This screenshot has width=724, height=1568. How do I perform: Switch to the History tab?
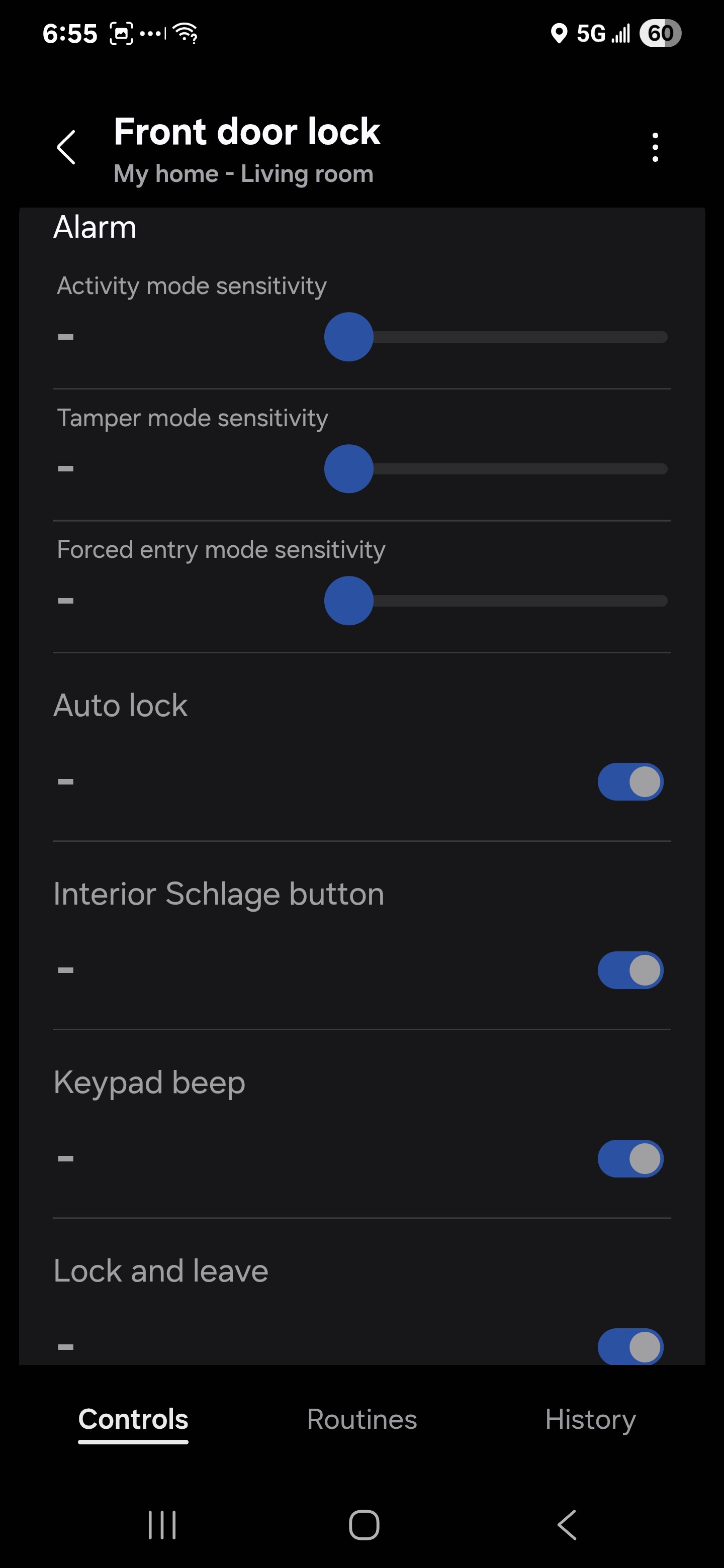(590, 1419)
